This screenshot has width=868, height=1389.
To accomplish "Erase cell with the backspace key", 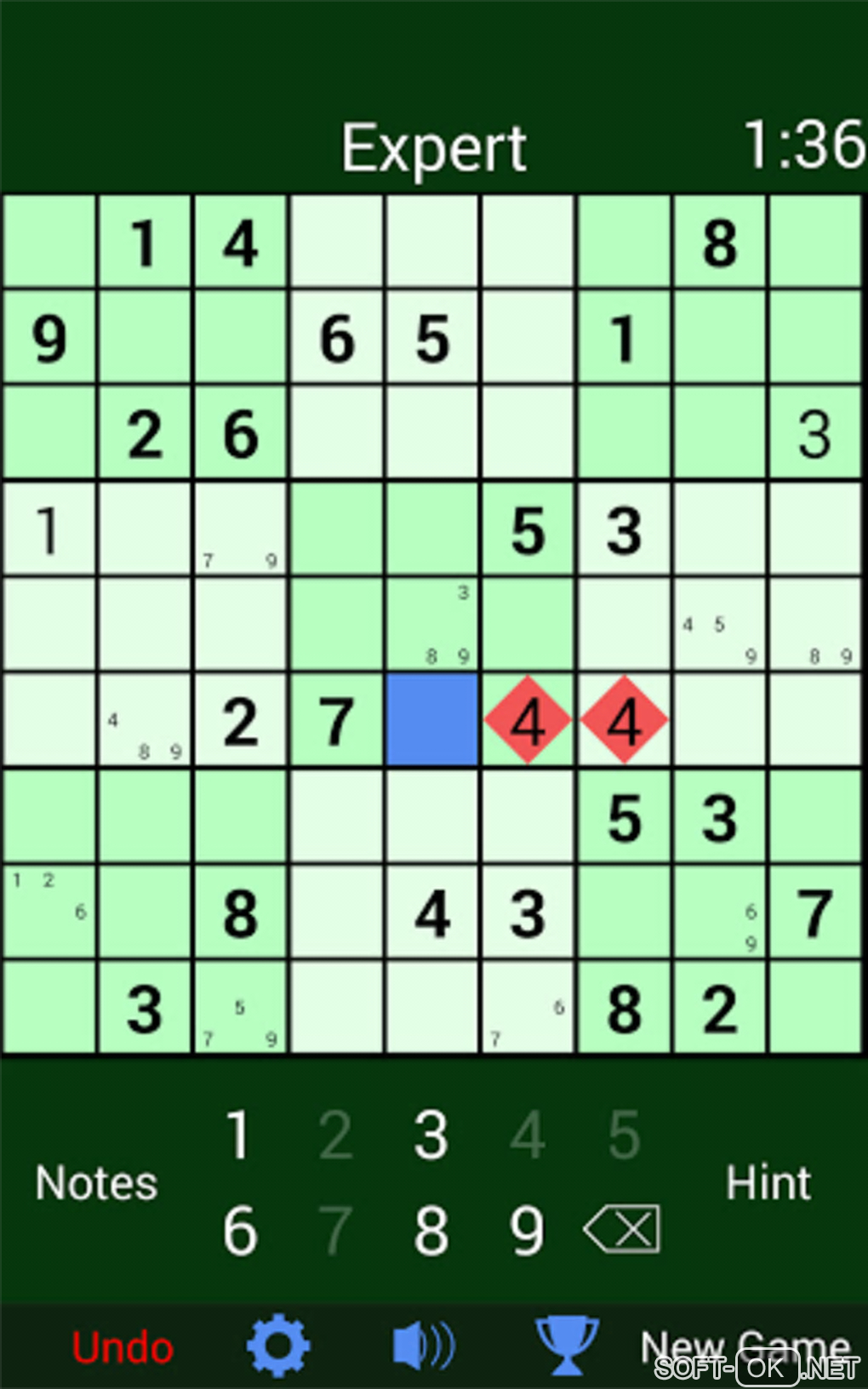I will 622,1229.
